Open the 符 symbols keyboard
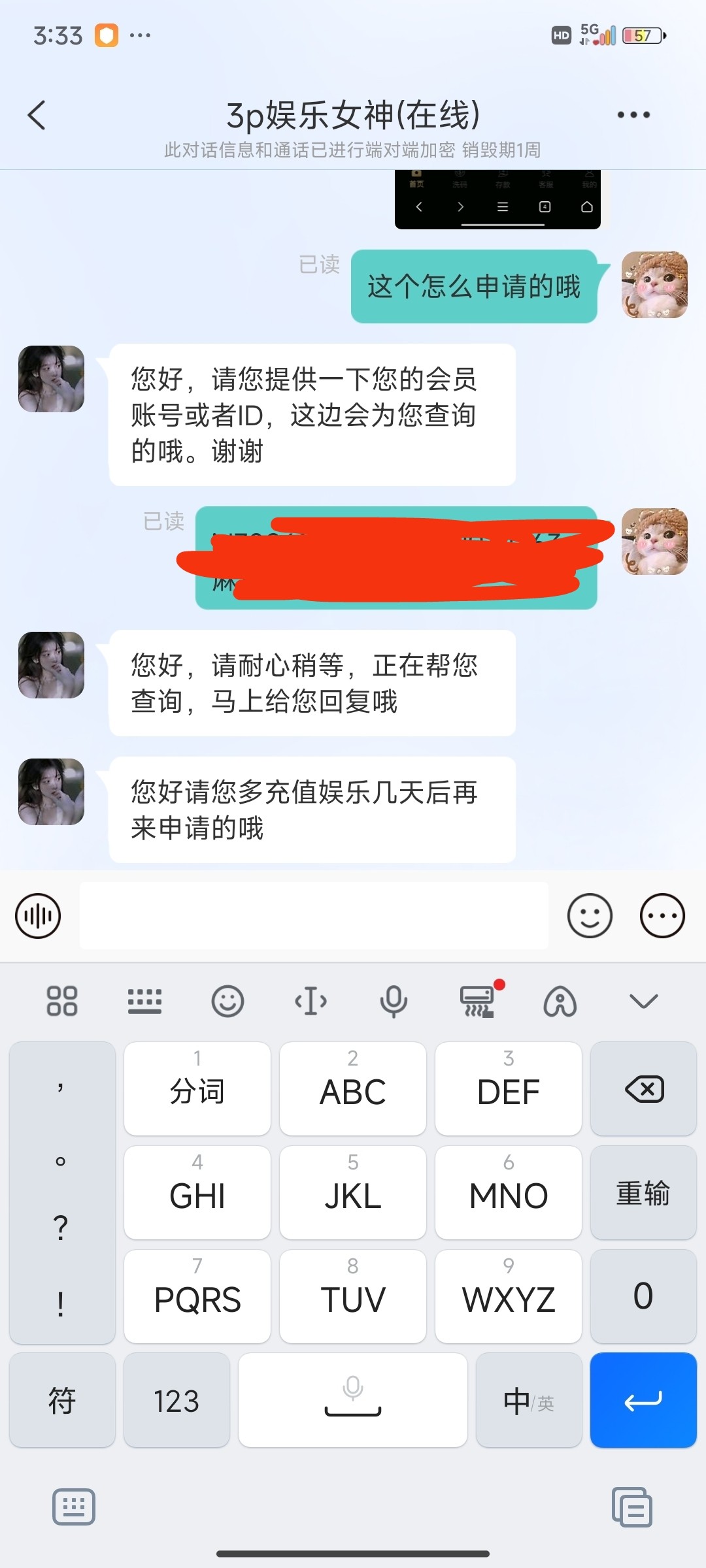706x1568 pixels. point(62,1401)
